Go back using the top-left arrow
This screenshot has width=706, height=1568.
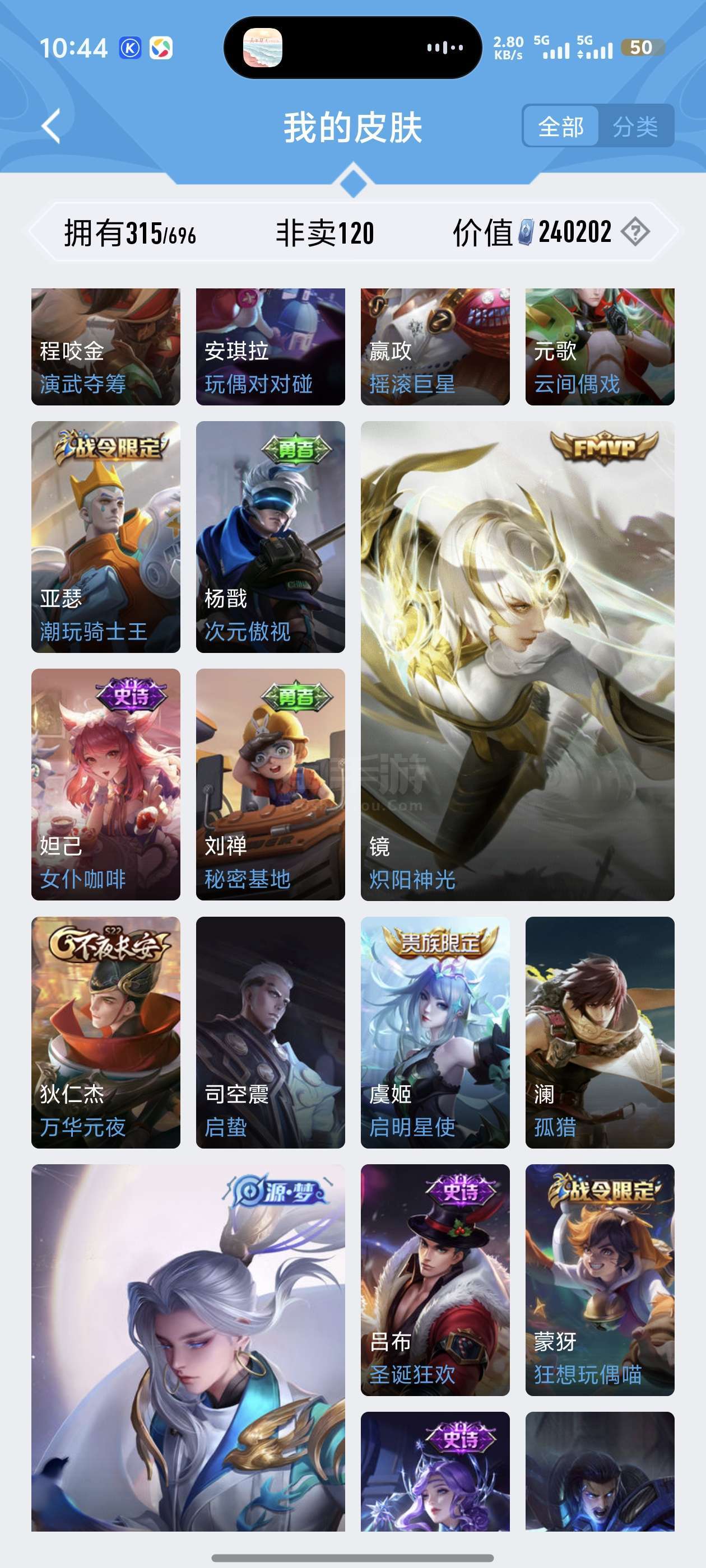[x=52, y=127]
